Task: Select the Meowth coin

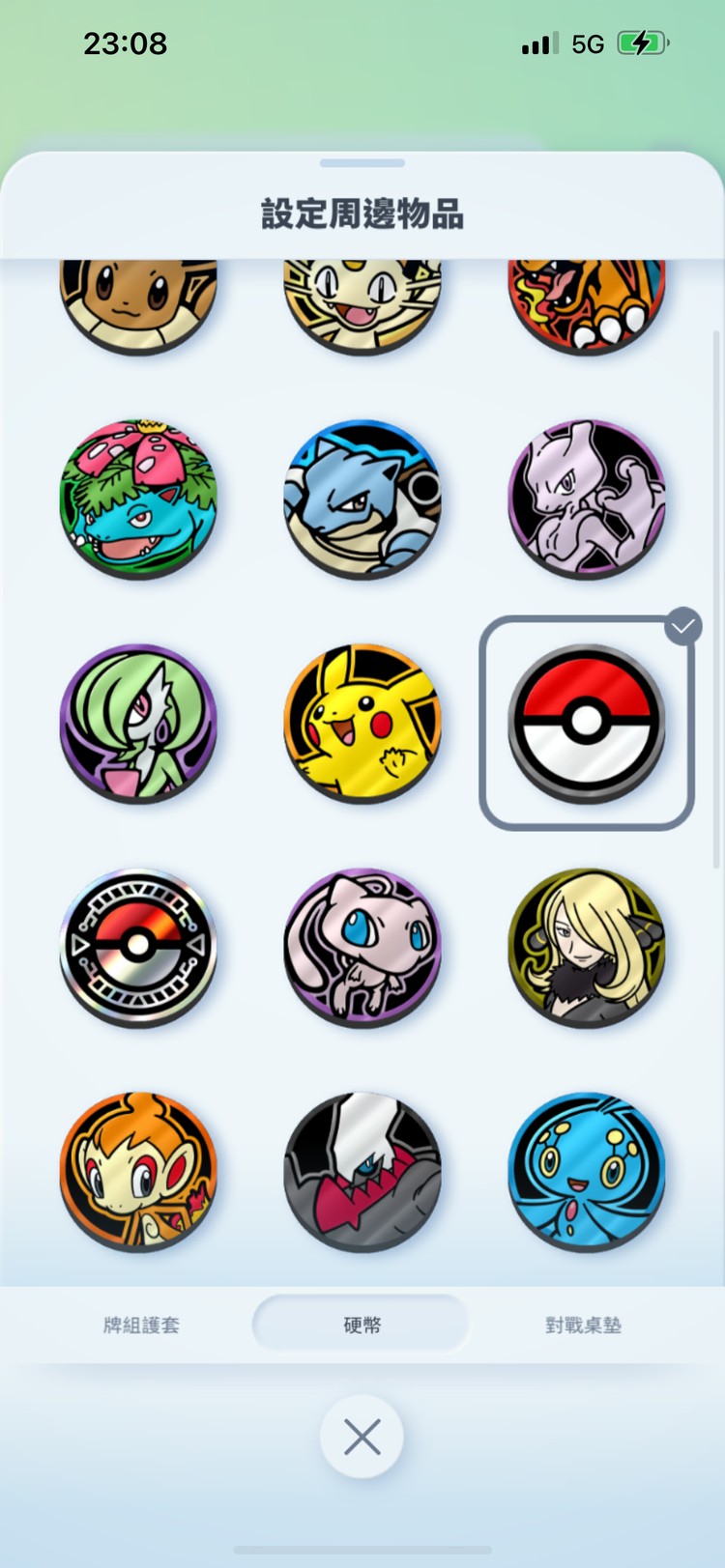Action: pos(362,301)
